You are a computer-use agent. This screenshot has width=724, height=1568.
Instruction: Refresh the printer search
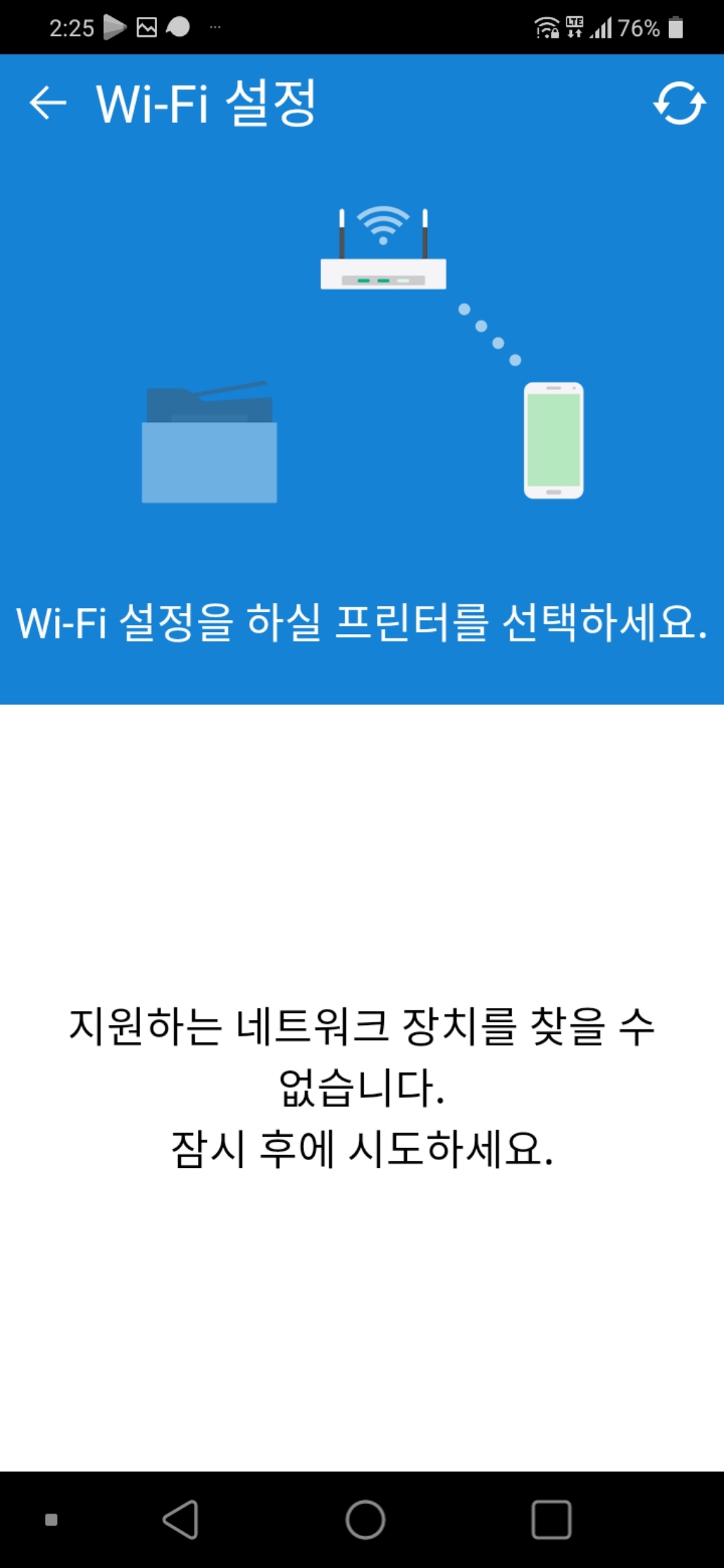click(679, 103)
